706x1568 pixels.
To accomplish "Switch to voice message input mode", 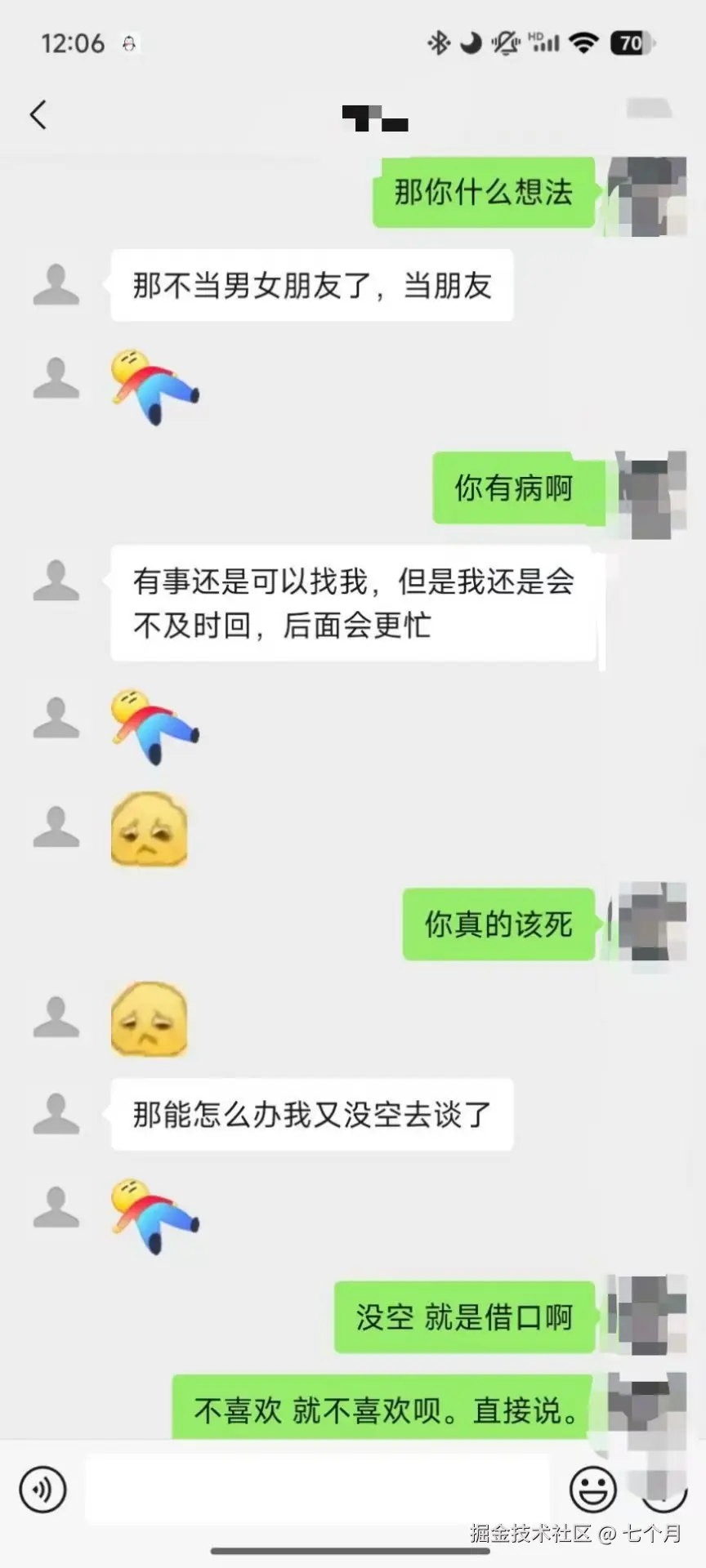I will click(x=42, y=1490).
